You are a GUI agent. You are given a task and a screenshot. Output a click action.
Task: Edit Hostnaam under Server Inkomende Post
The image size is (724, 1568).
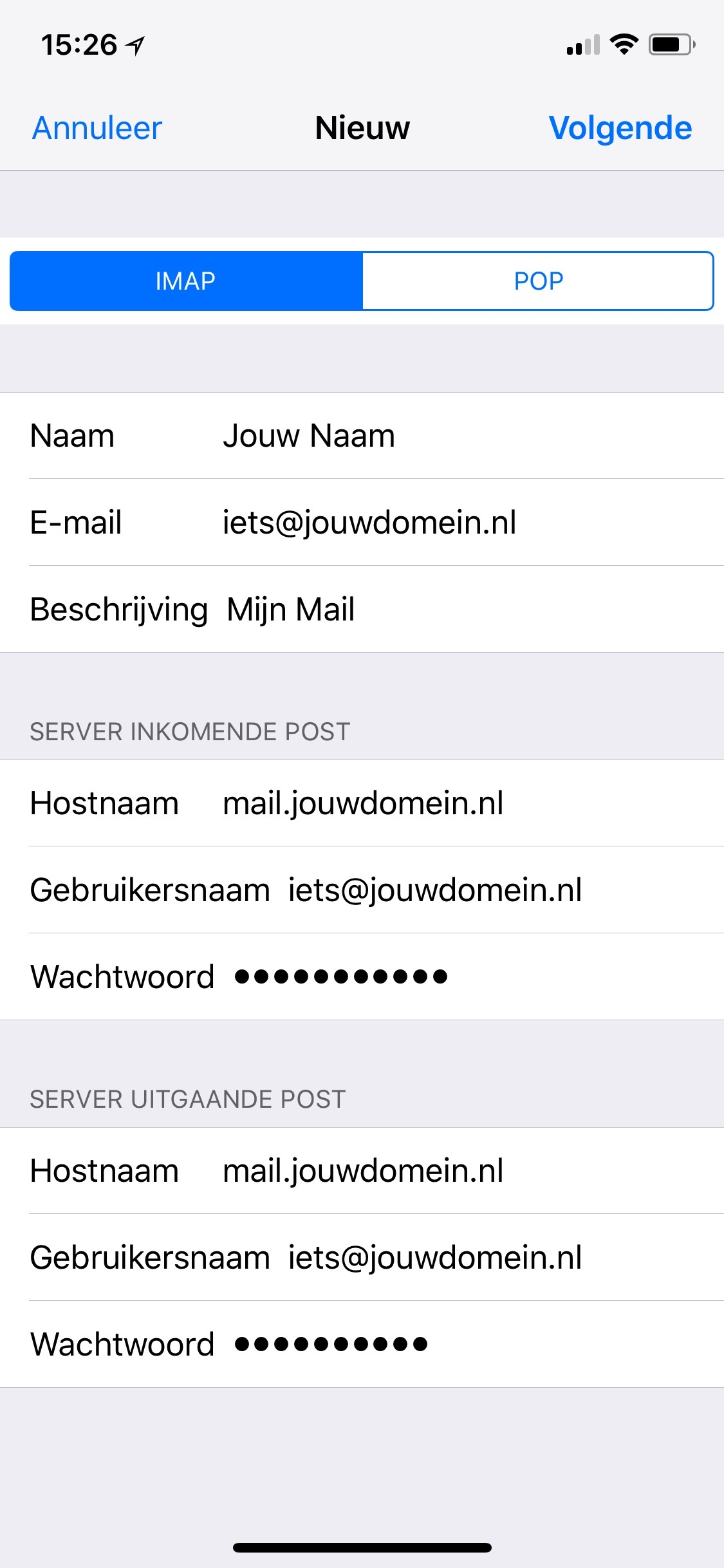point(362,803)
